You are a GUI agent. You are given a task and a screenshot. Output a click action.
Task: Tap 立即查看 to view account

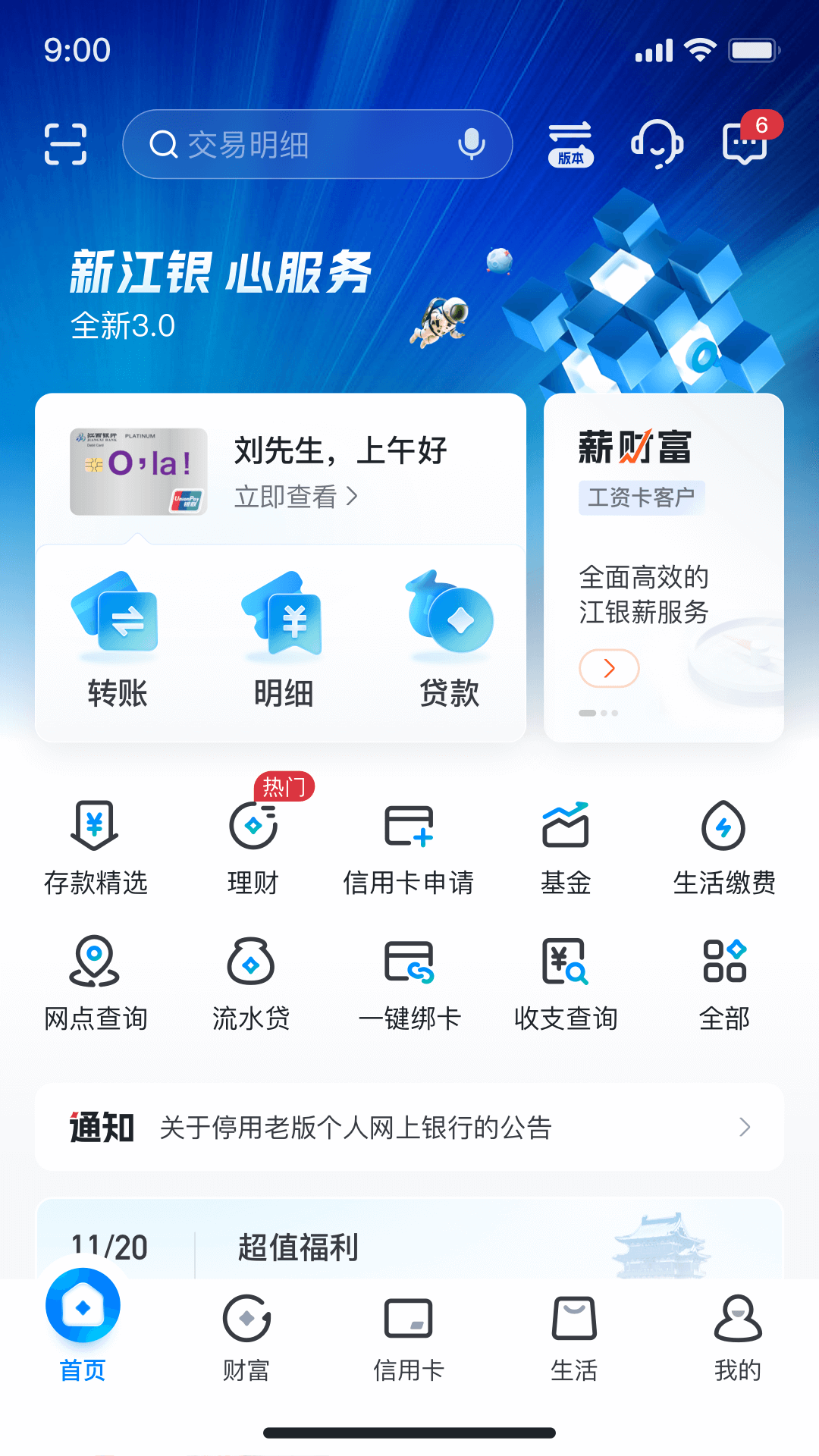[x=296, y=497]
